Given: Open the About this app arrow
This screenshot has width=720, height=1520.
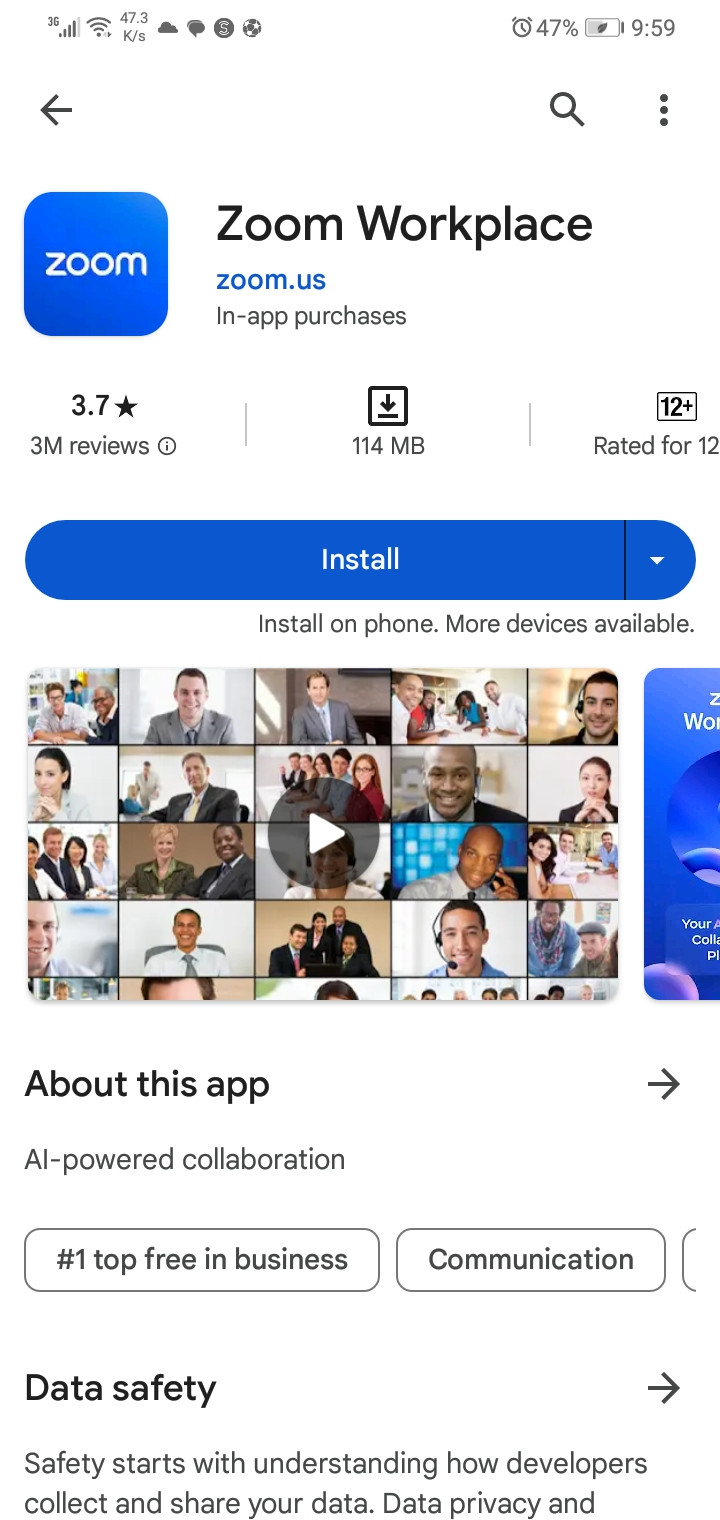Looking at the screenshot, I should (663, 1084).
